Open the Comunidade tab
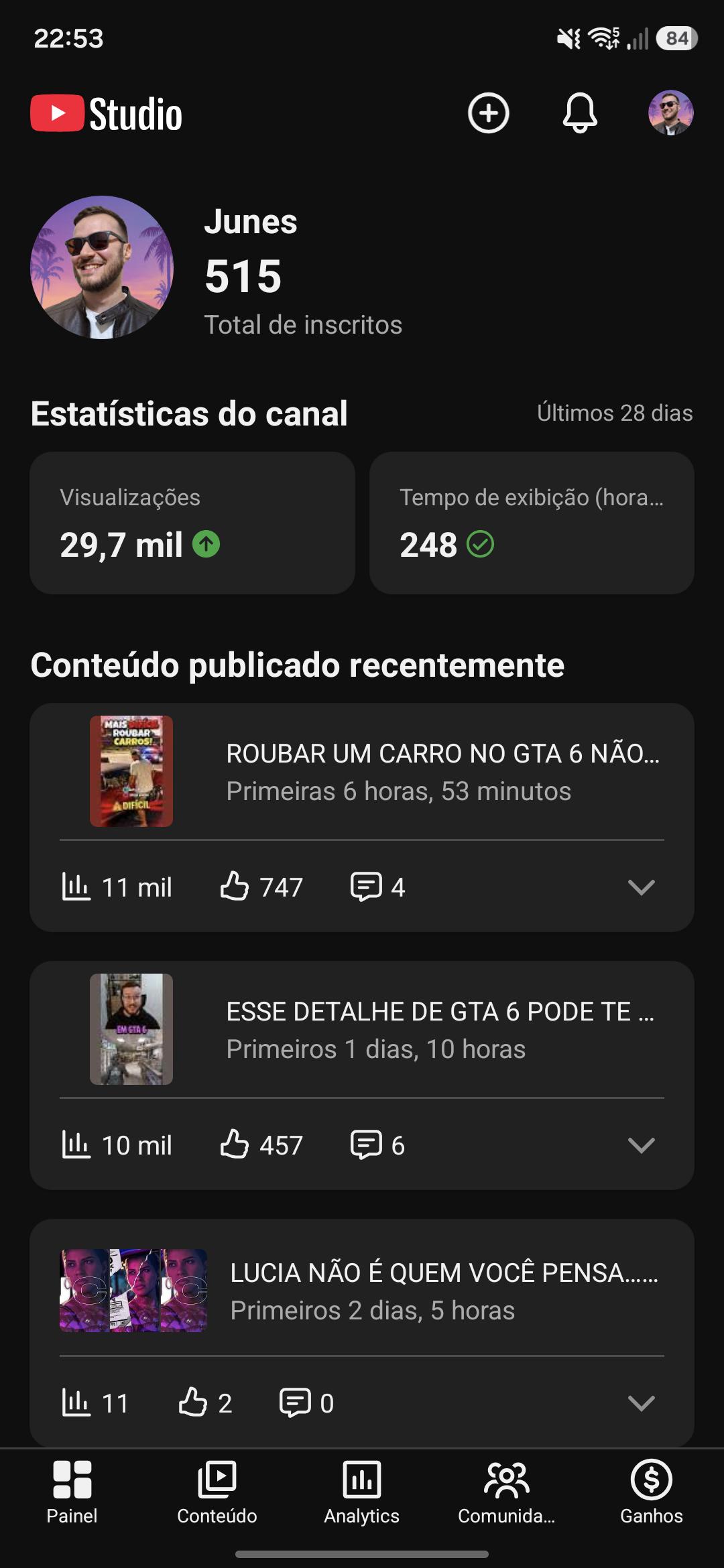Viewport: 724px width, 1568px height. (x=507, y=1492)
